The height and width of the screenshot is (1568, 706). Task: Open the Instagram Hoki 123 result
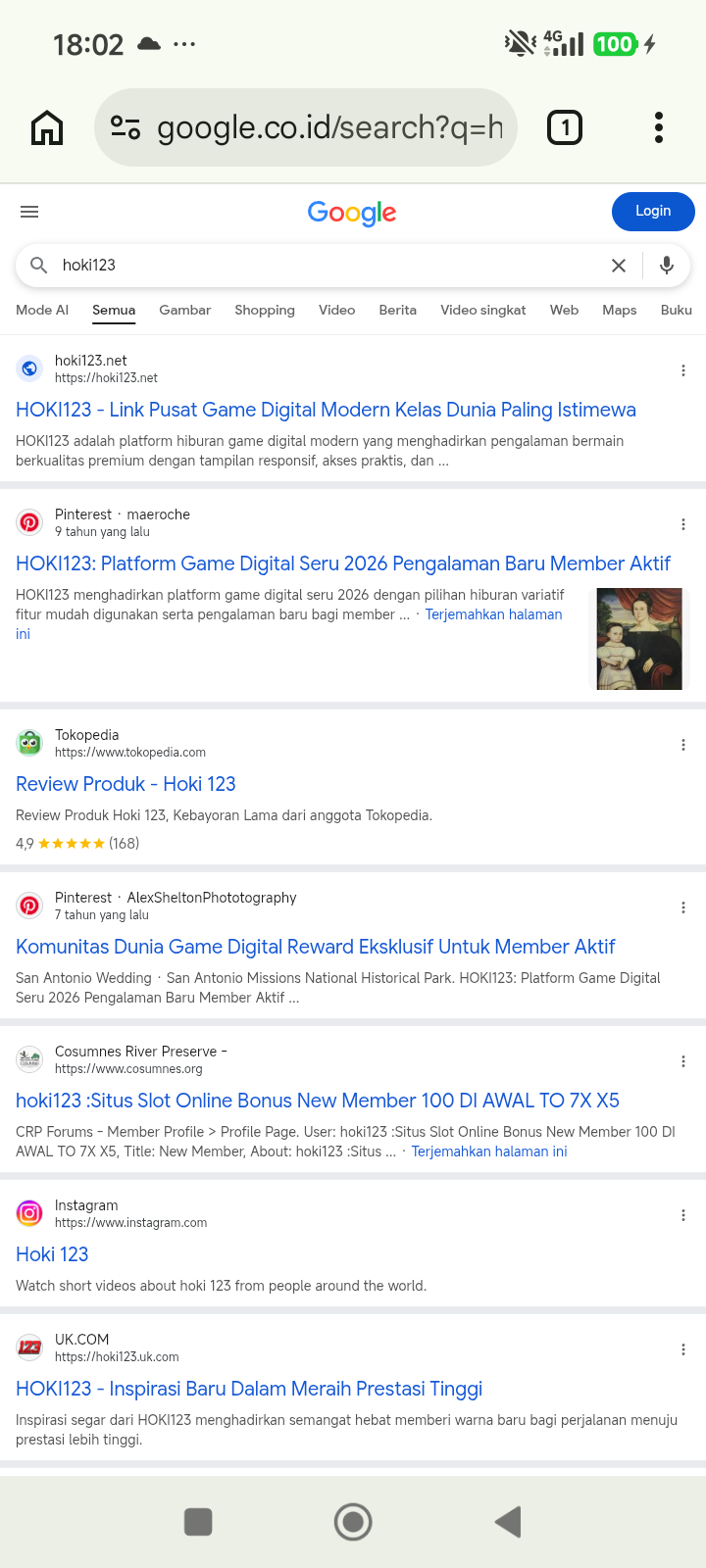coord(52,1254)
